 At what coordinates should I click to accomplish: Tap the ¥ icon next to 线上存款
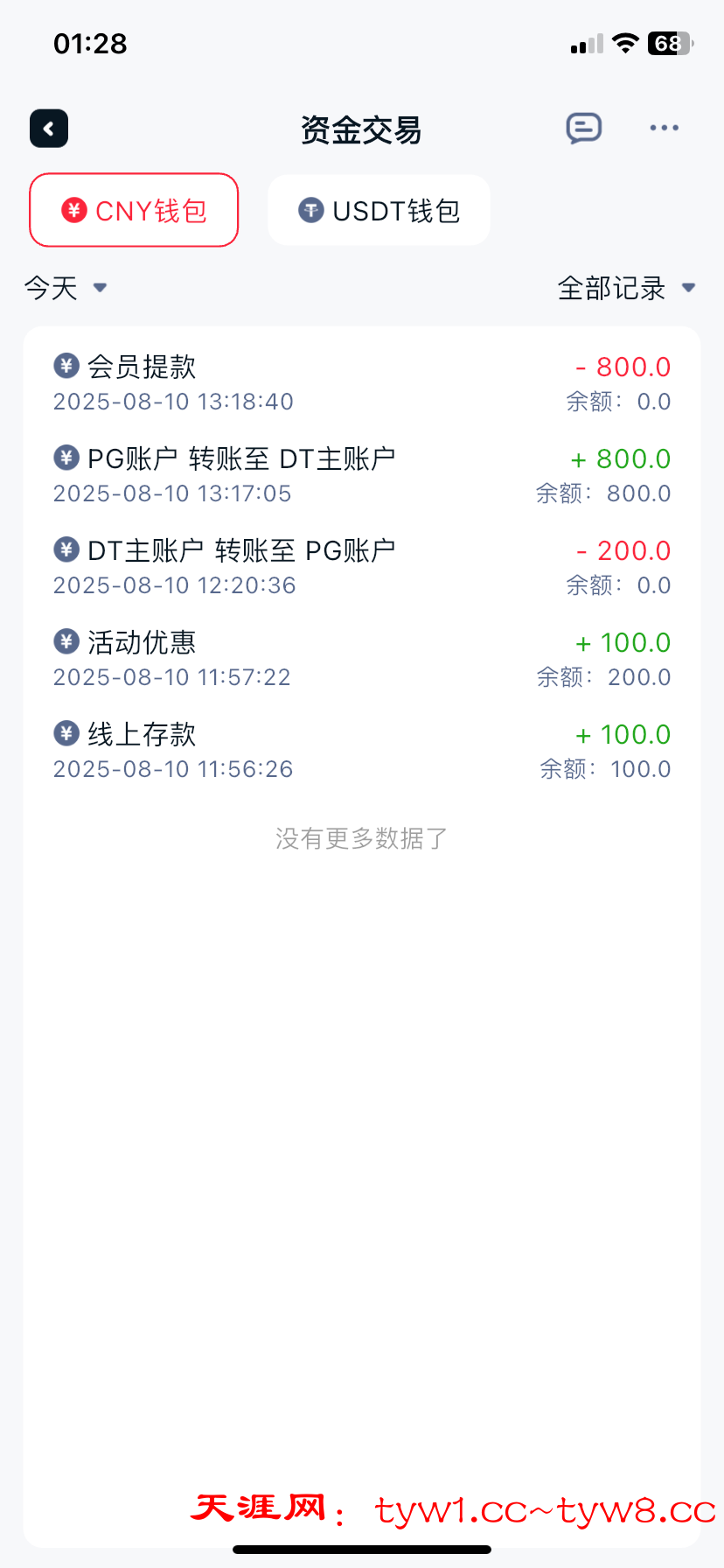tap(66, 732)
